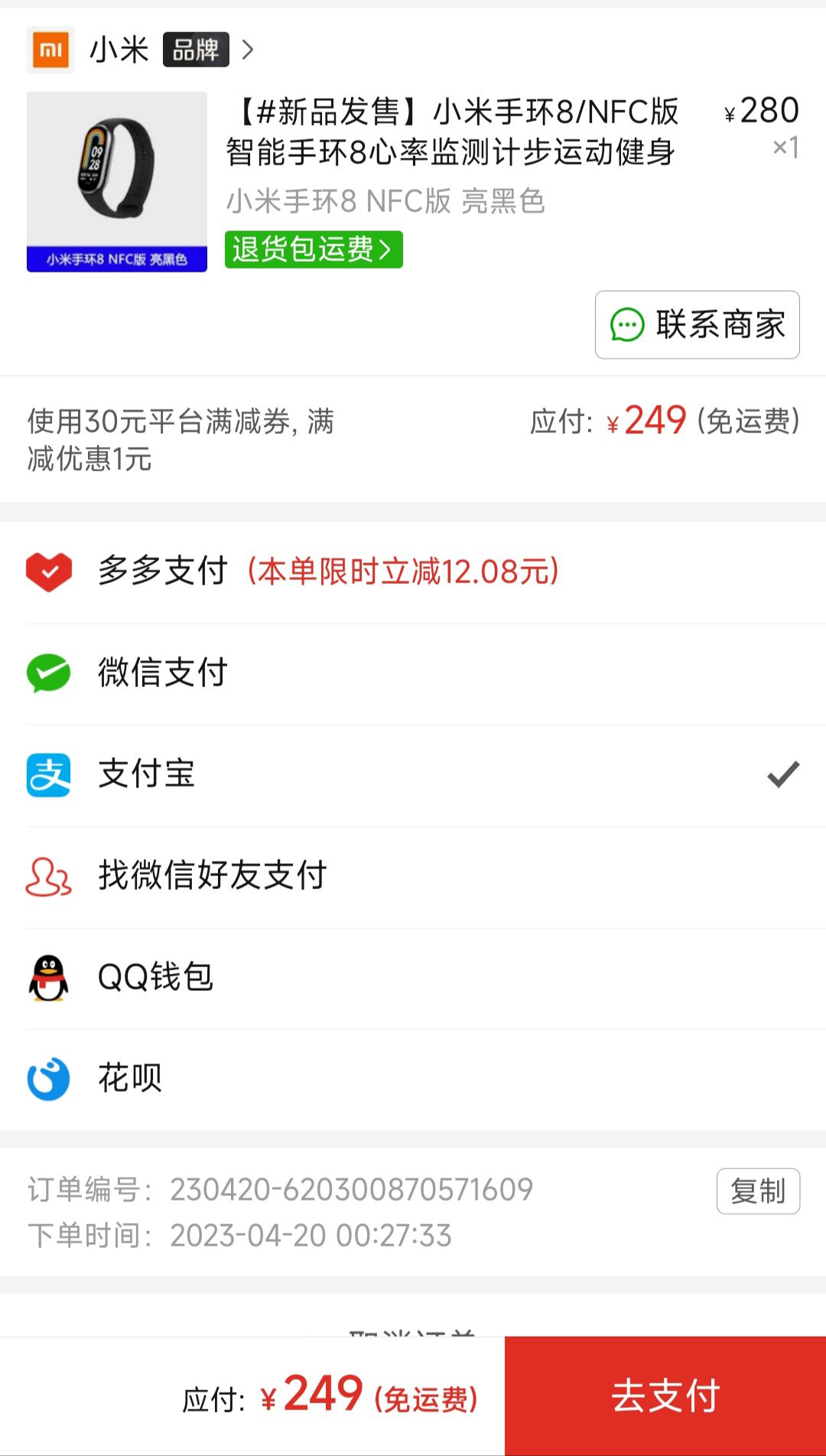826x1456 pixels.
Task: Expand the chevron next to 小米 品牌
Action: 248,49
